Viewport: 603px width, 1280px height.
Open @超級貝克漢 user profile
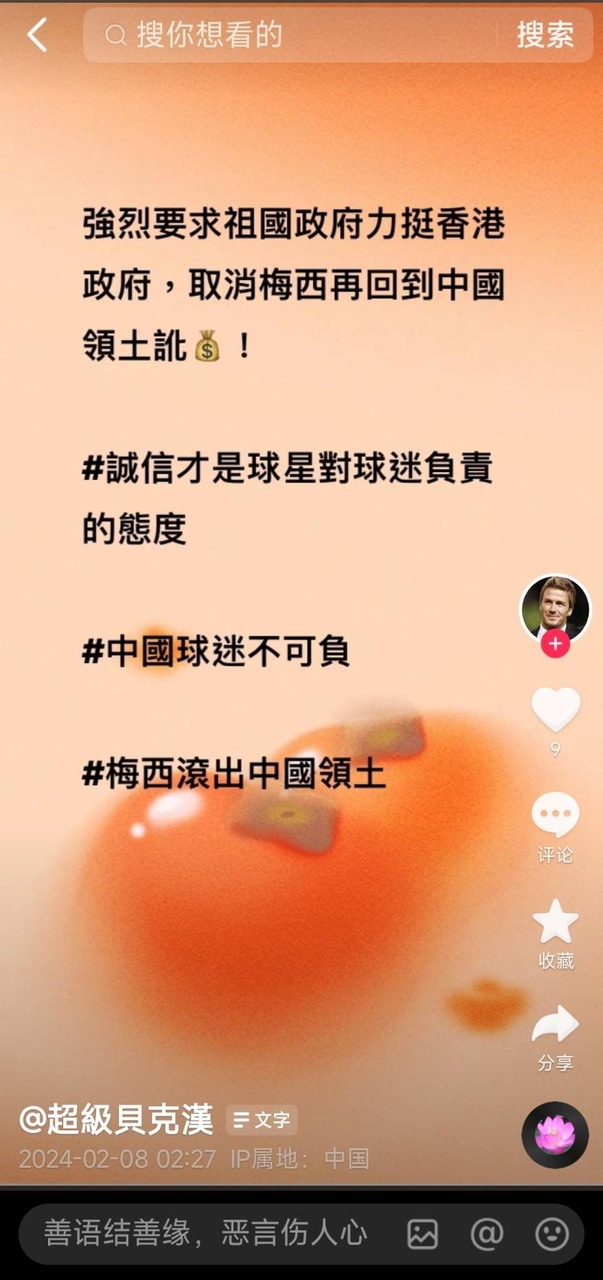pyautogui.click(x=116, y=1120)
